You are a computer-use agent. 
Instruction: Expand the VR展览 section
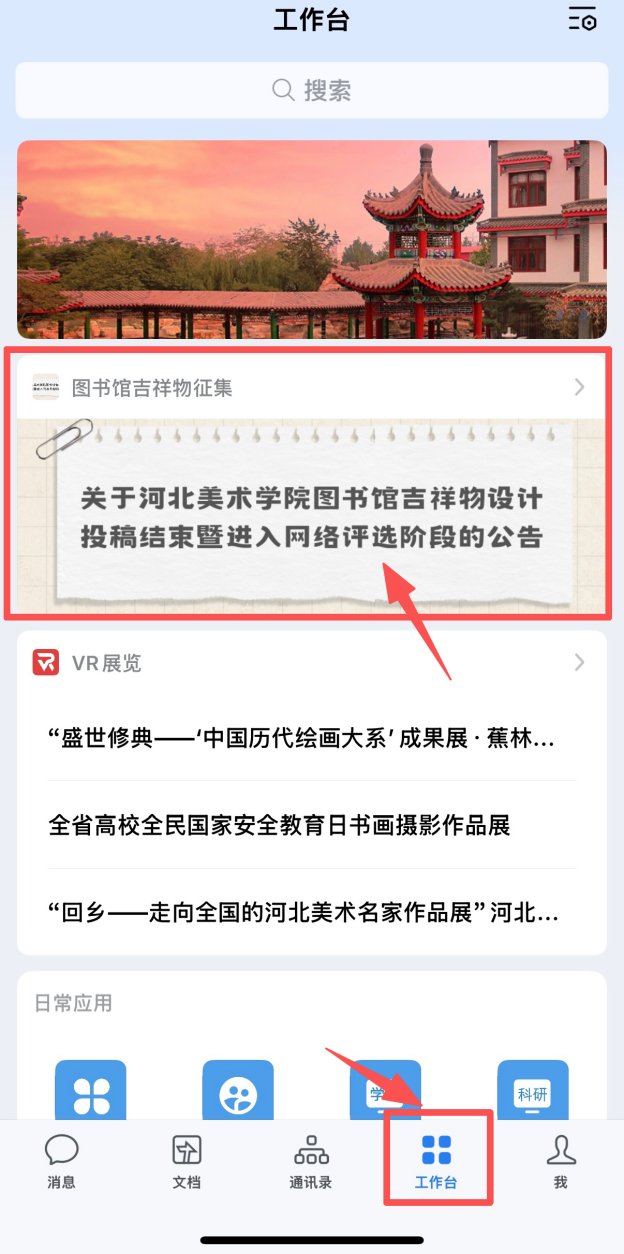click(579, 662)
